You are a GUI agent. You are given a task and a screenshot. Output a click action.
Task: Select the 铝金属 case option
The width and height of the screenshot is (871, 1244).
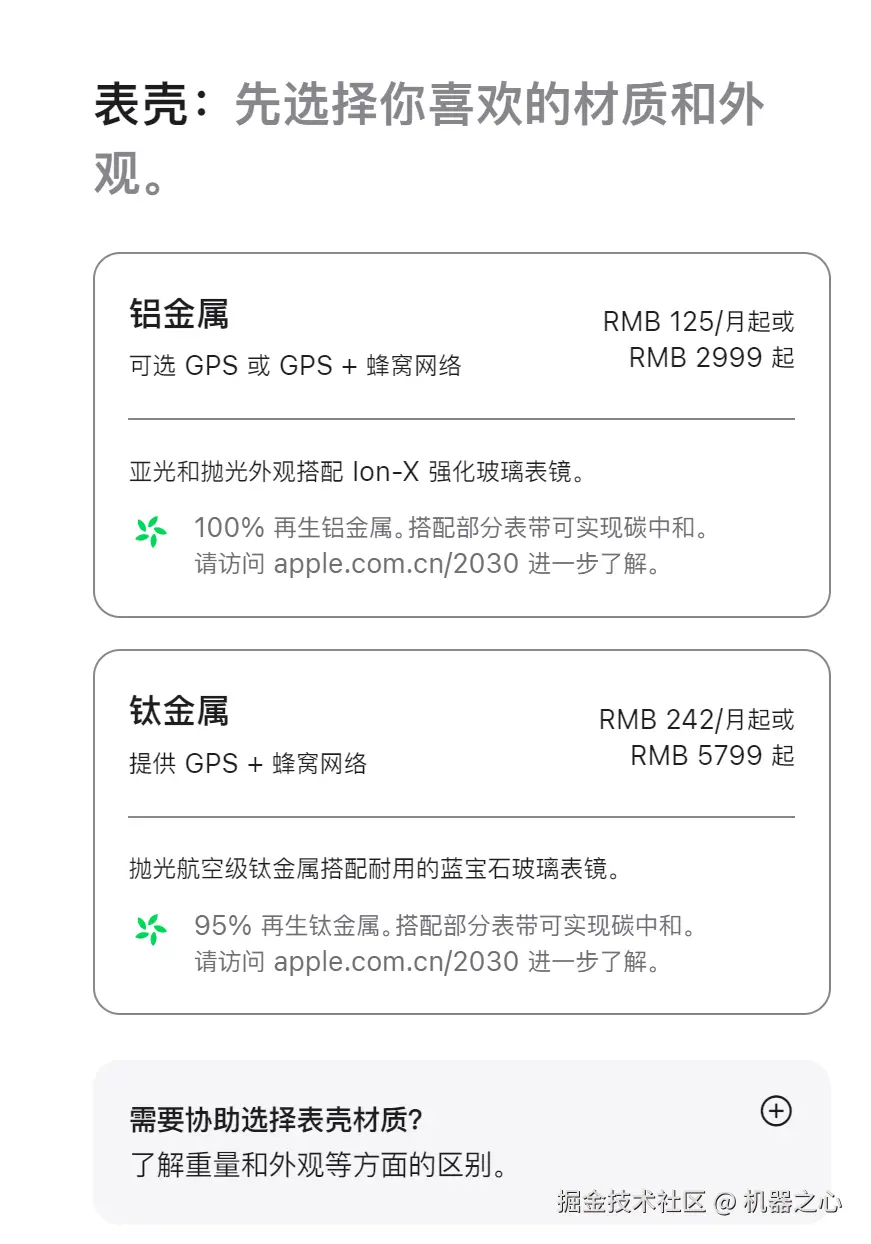(461, 434)
